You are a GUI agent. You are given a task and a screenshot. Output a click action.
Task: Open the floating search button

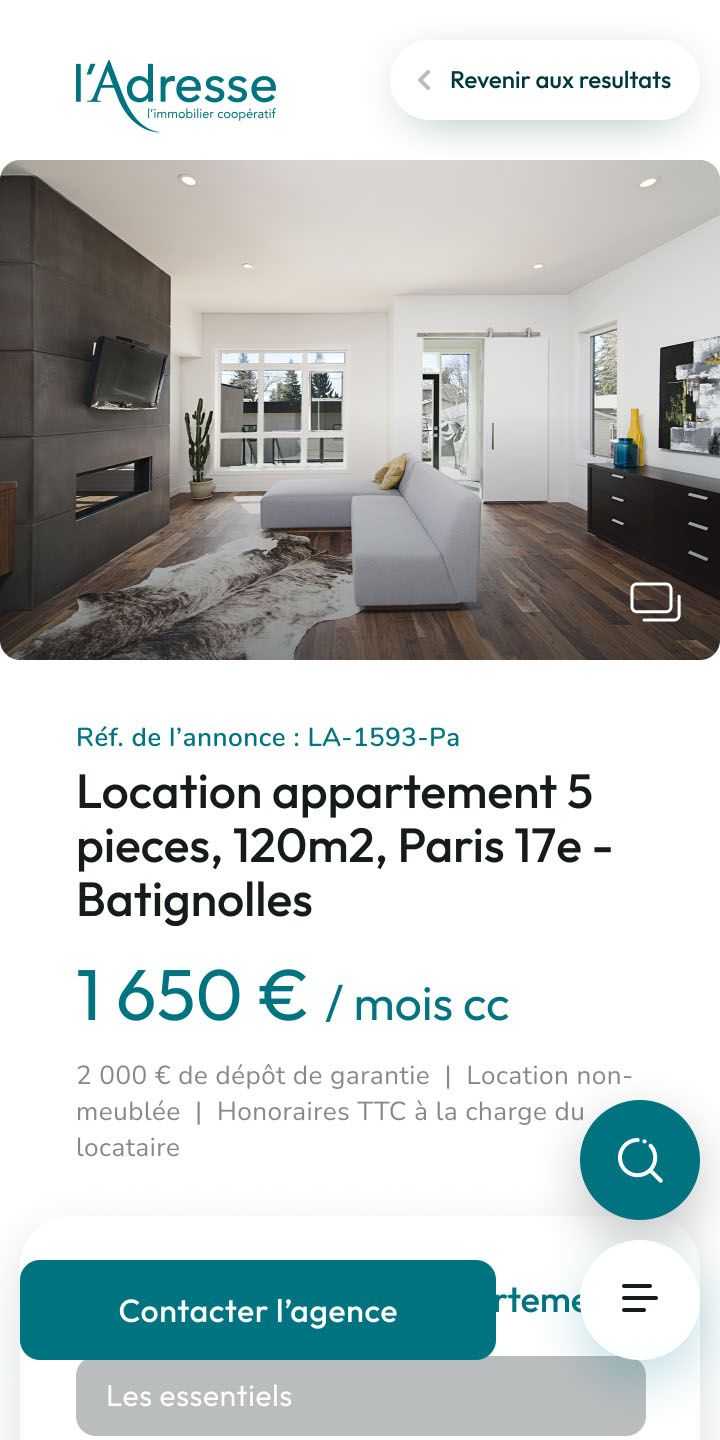coord(640,1160)
